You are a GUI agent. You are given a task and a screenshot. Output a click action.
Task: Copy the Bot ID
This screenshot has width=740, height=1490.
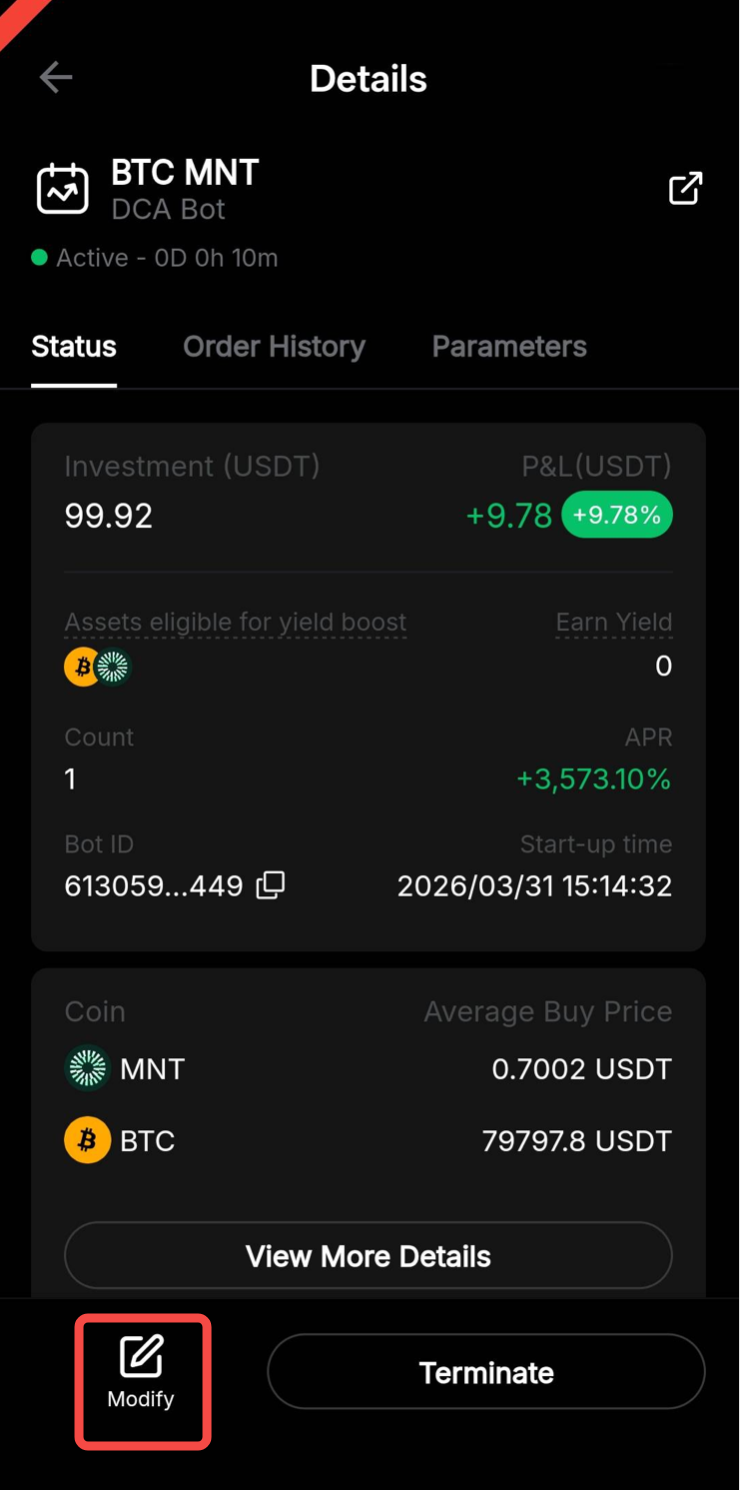pos(271,885)
